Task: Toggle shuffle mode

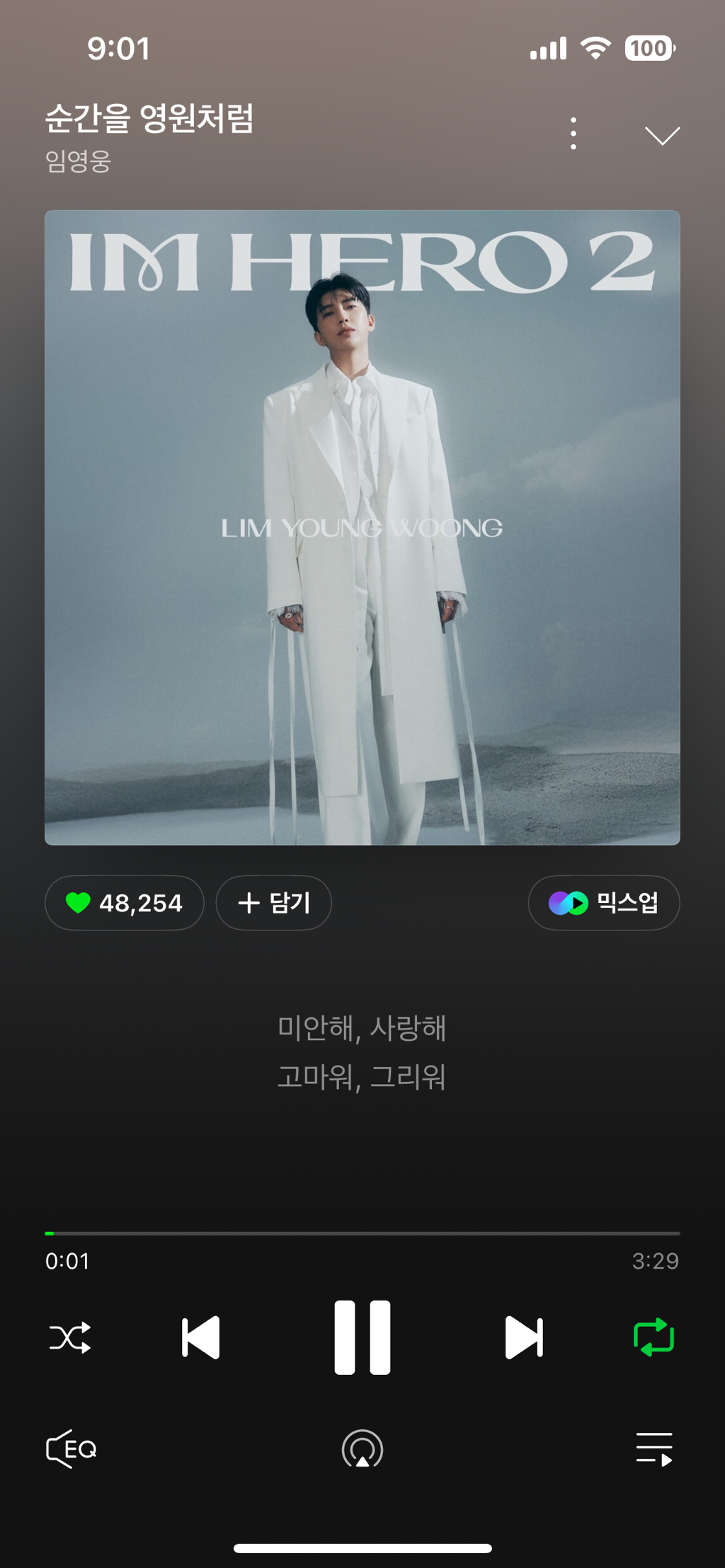Action: [x=70, y=1337]
